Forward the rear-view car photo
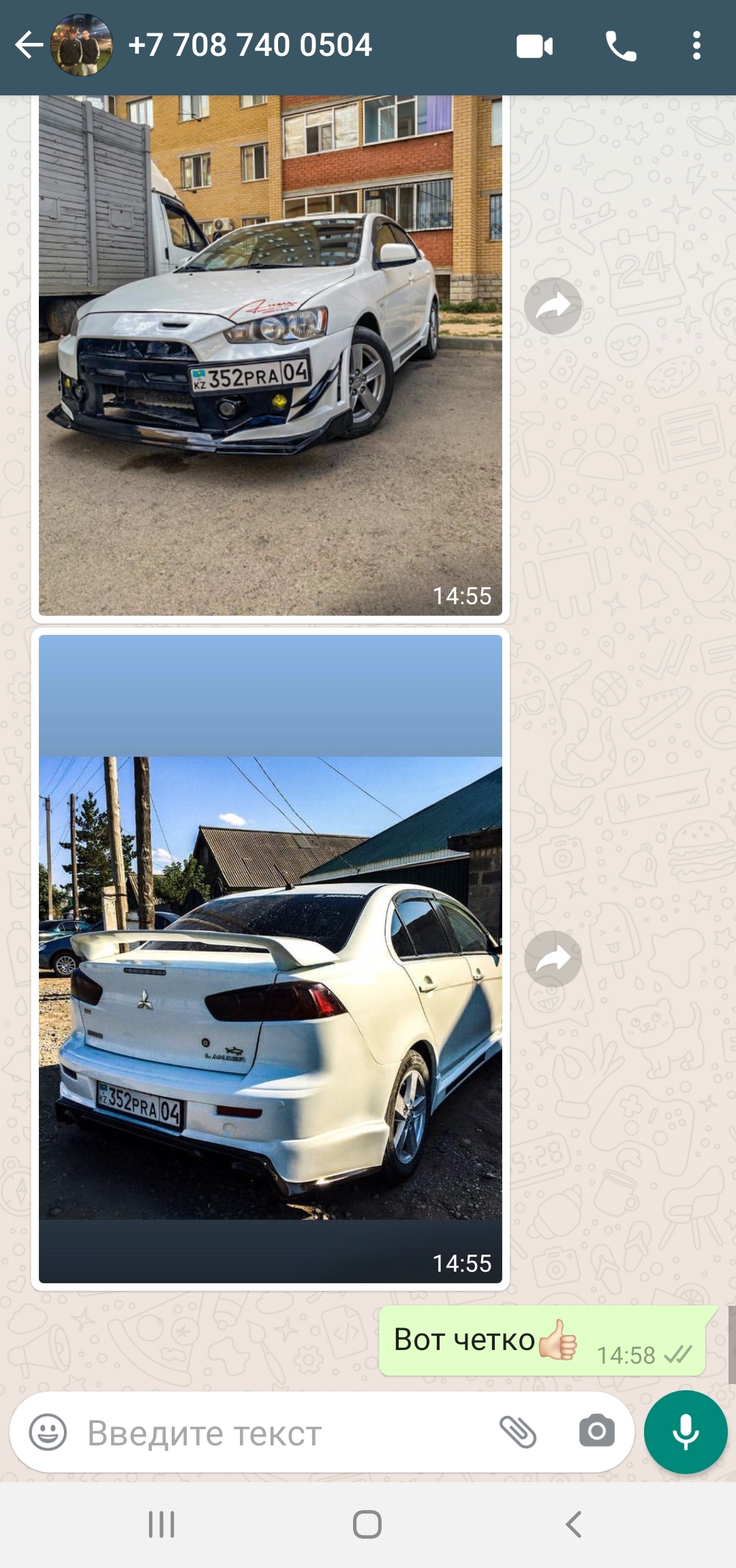Image resolution: width=736 pixels, height=1568 pixels. [x=553, y=959]
